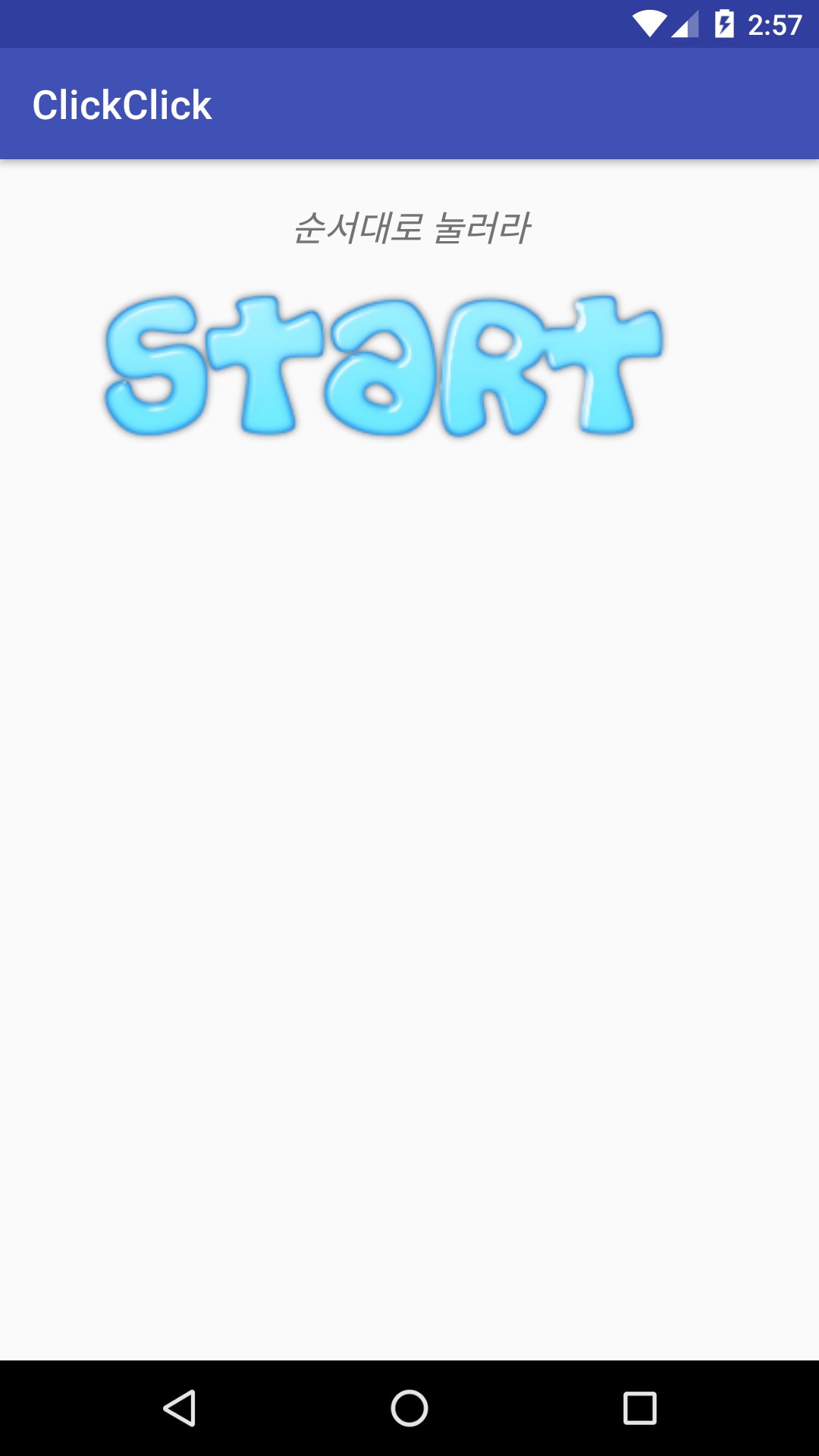Tap the status bar at the top

[x=409, y=24]
